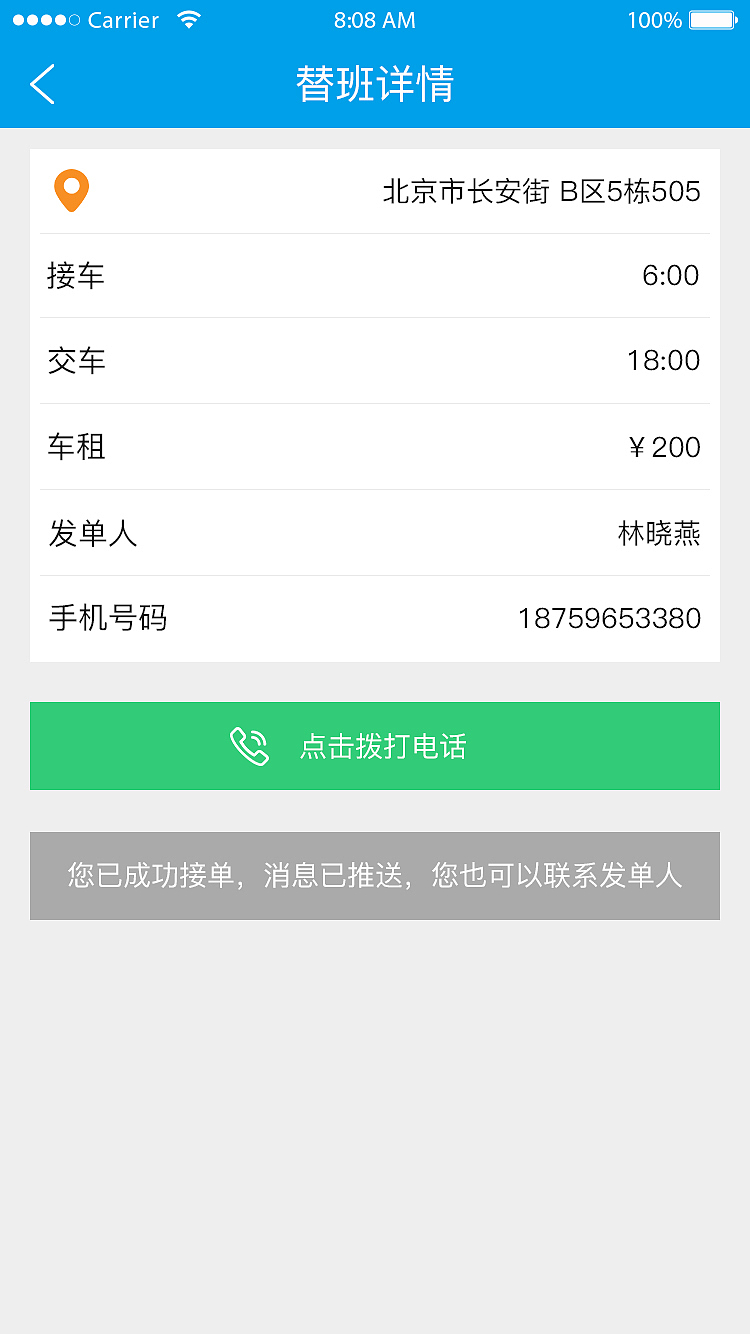Click the 车租 rent amount ¥200
This screenshot has width=750, height=1334.
(x=663, y=447)
